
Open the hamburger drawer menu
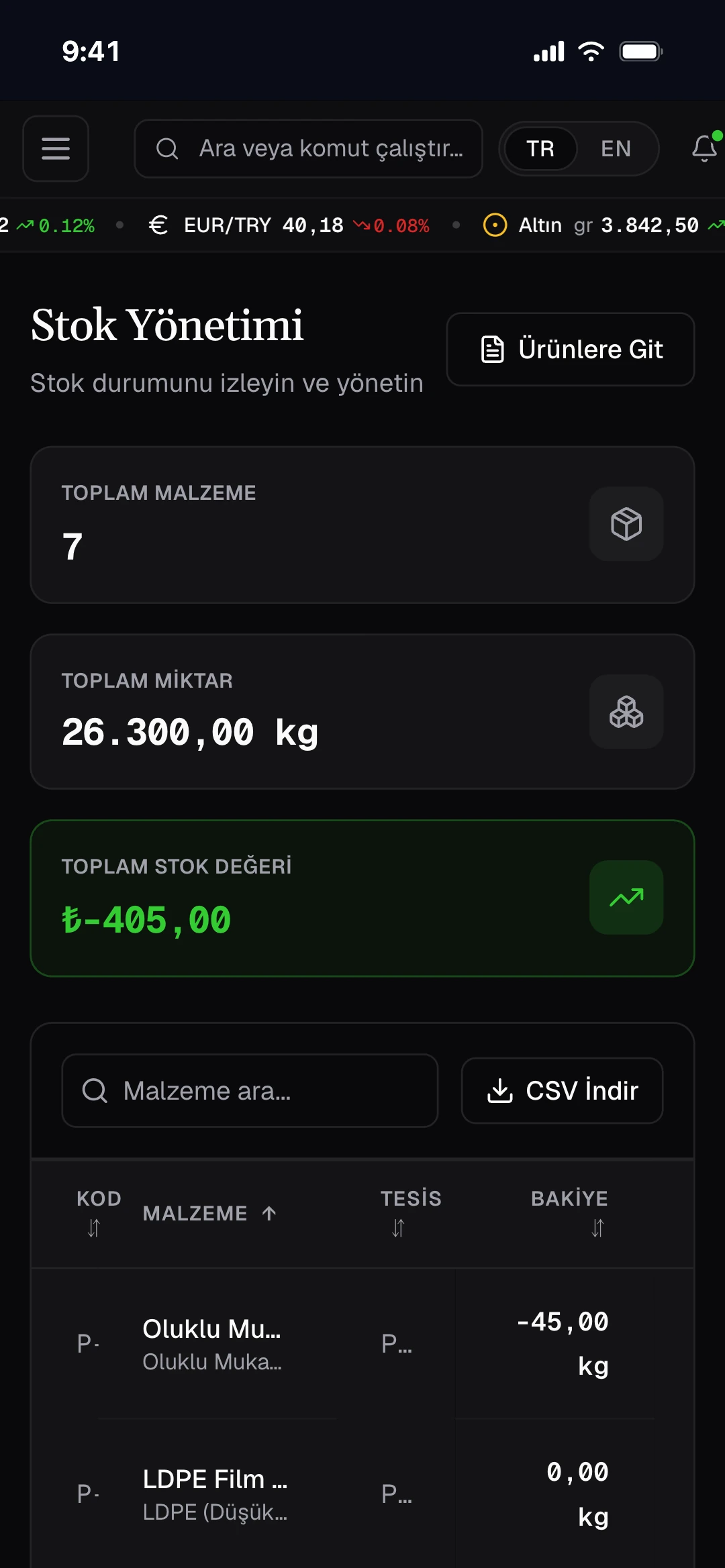56,148
